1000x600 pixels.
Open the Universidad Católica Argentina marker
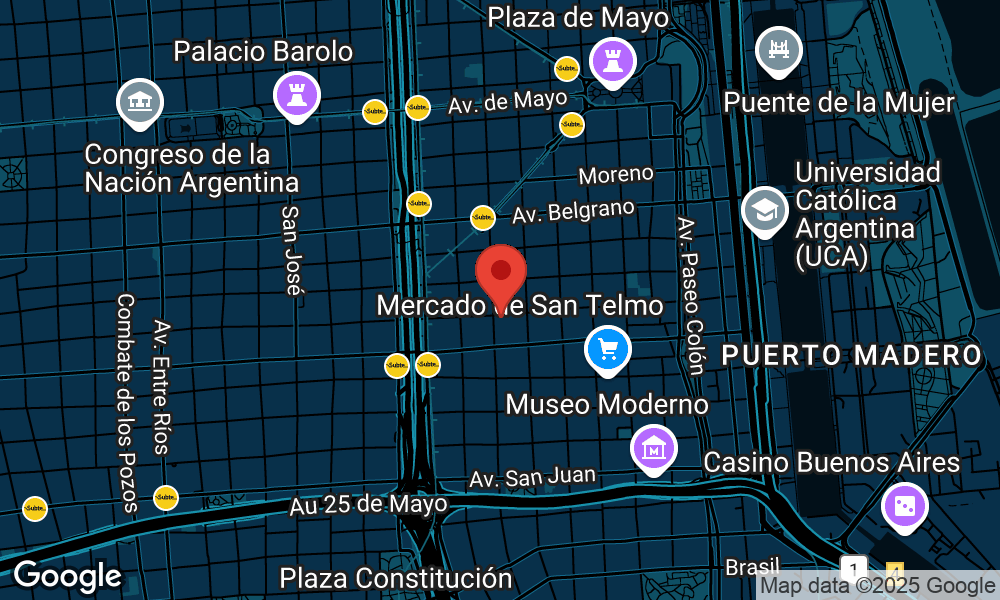coord(766,209)
